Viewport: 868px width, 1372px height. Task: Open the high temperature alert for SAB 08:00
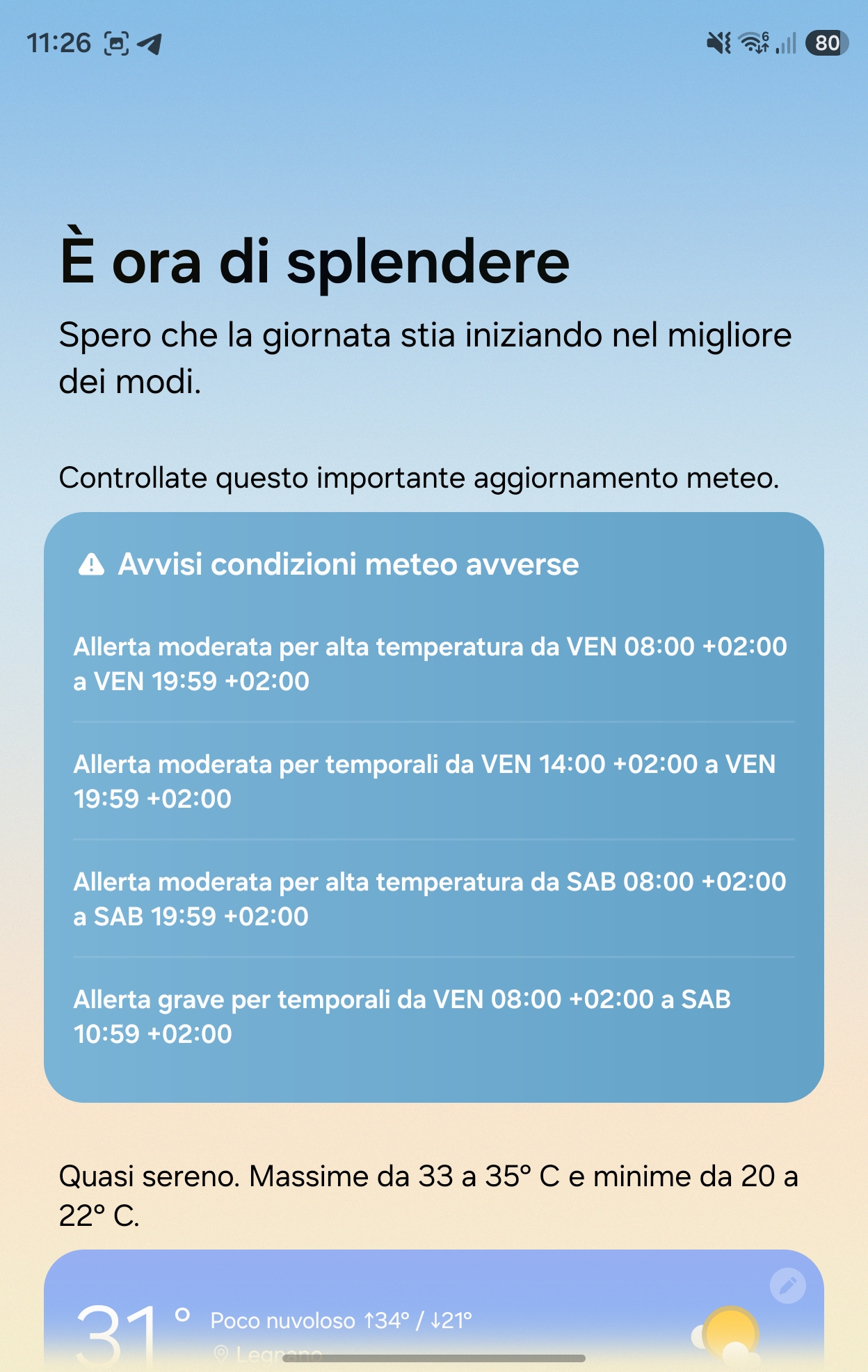pyautogui.click(x=433, y=899)
